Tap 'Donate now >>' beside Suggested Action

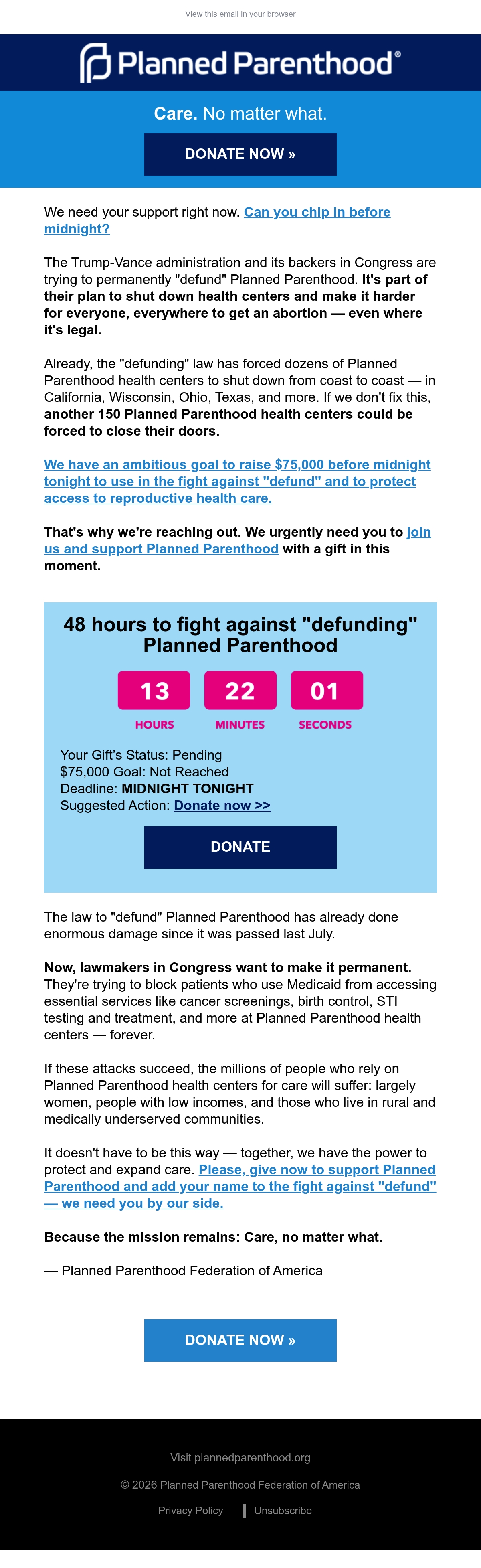coord(222,805)
